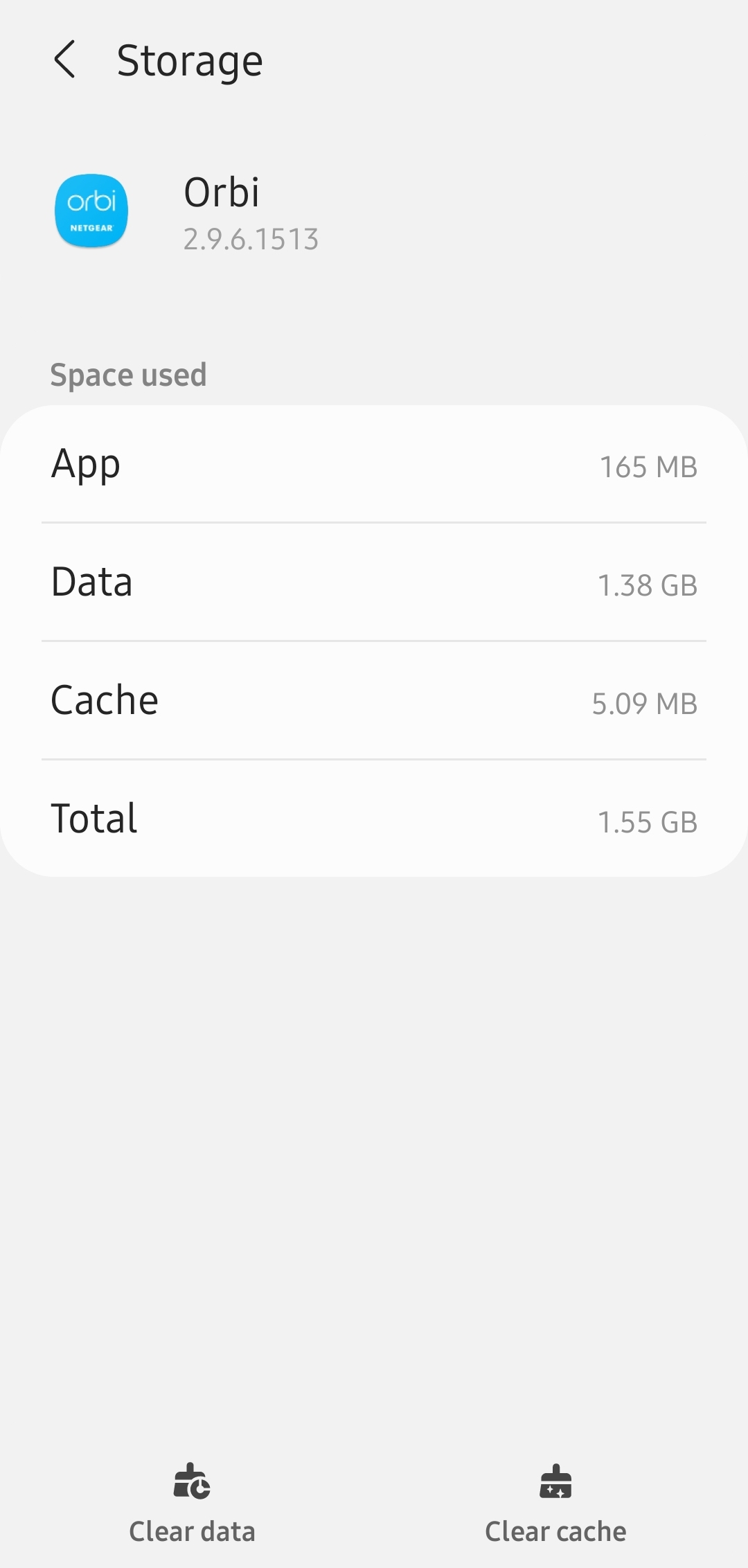Tap the Orbi app icon
Screen dimensions: 748x1568
pos(91,211)
